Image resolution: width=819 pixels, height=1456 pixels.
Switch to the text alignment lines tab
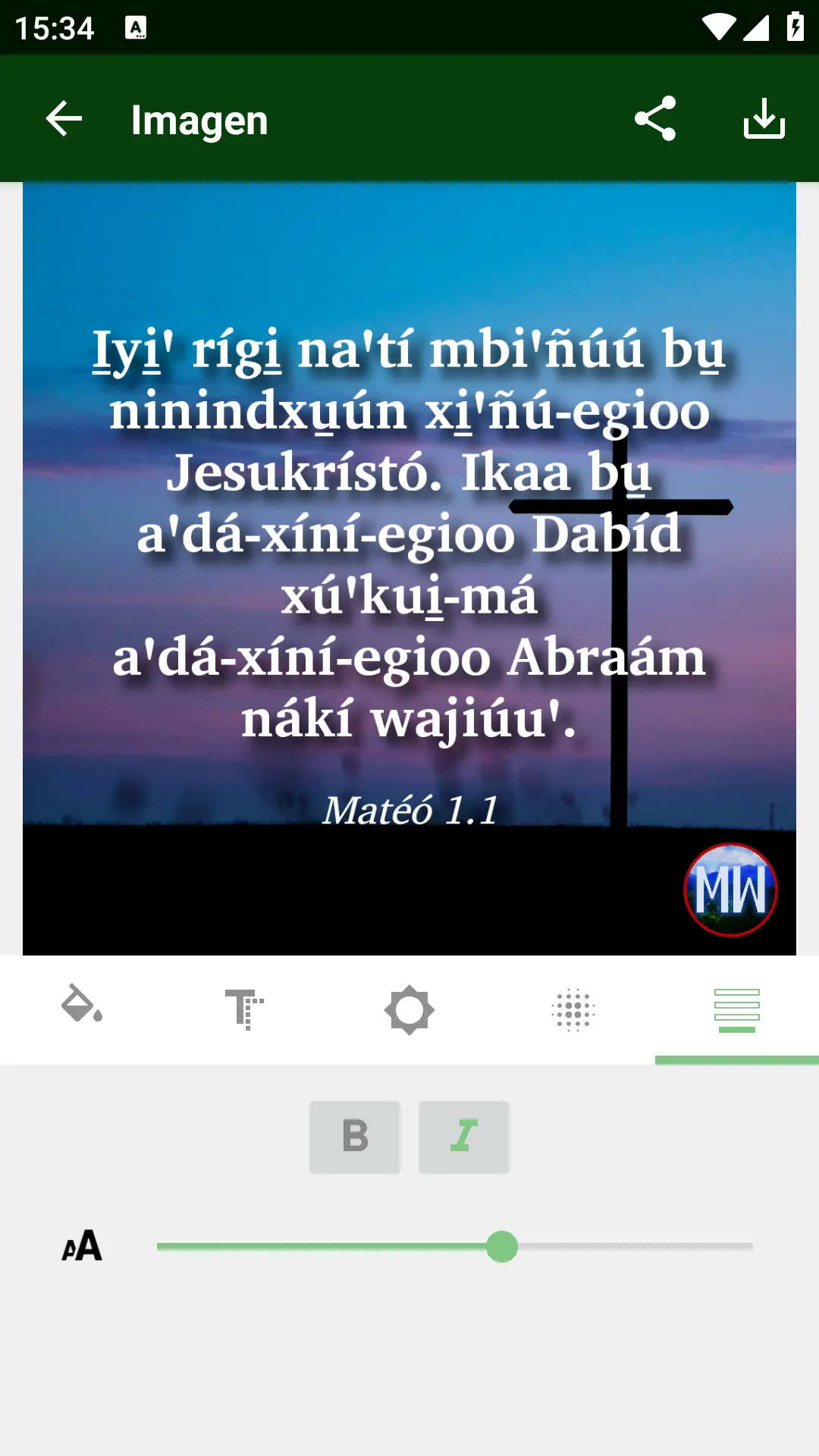[x=736, y=1009]
